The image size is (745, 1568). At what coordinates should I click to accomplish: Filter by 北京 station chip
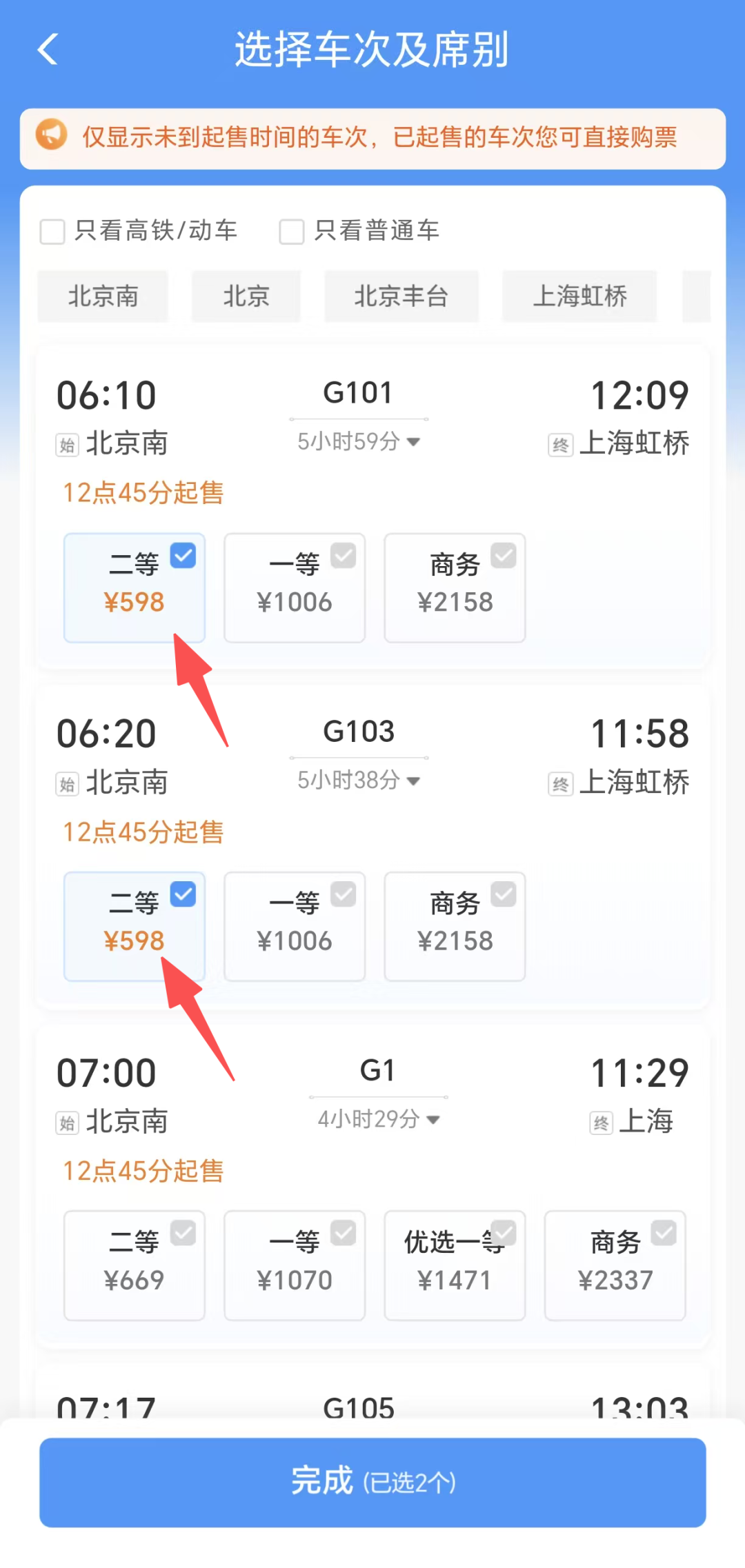tap(246, 296)
